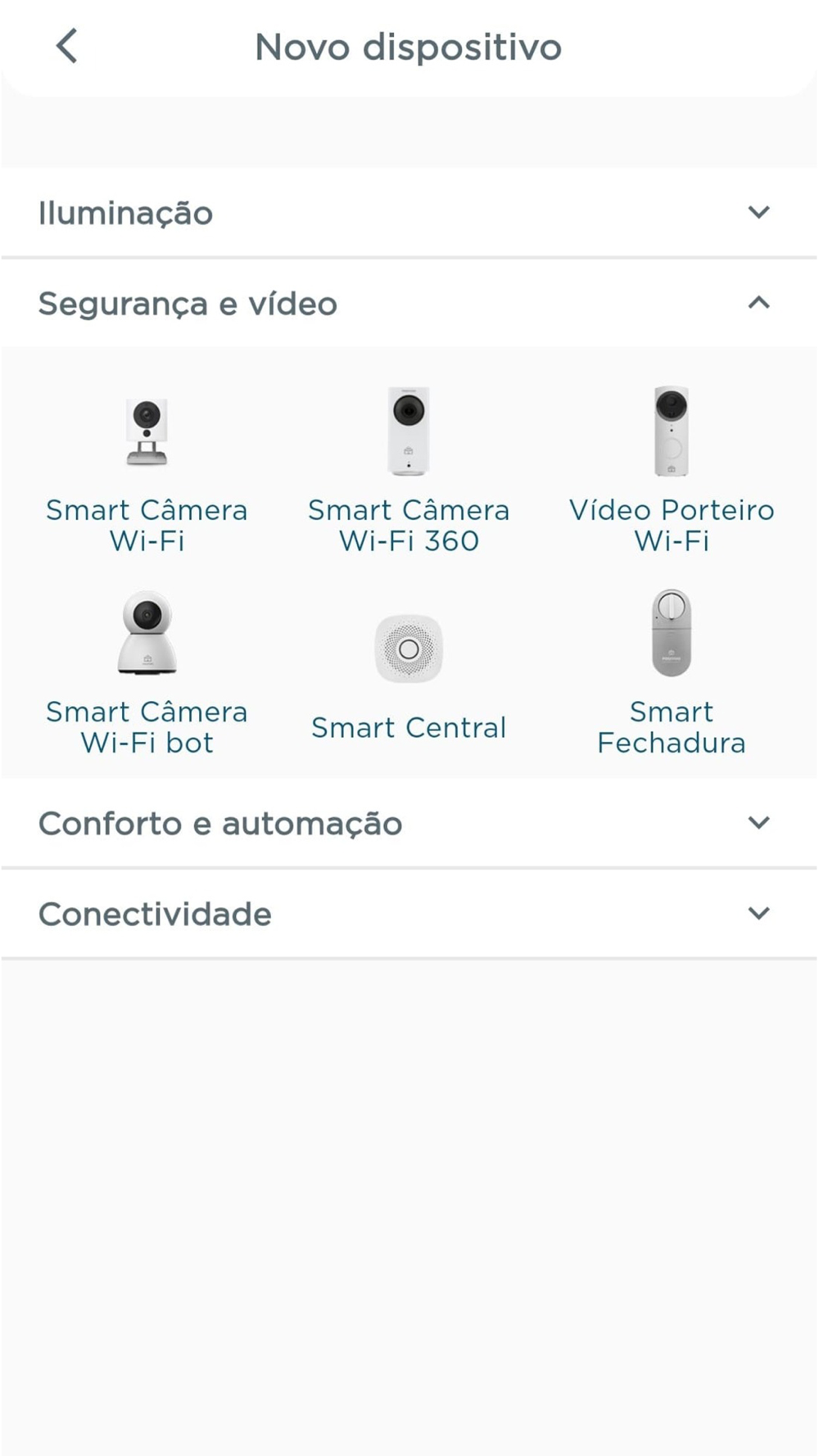Add the Smart Central device
Screen dimensions: 819x1456
(409, 673)
